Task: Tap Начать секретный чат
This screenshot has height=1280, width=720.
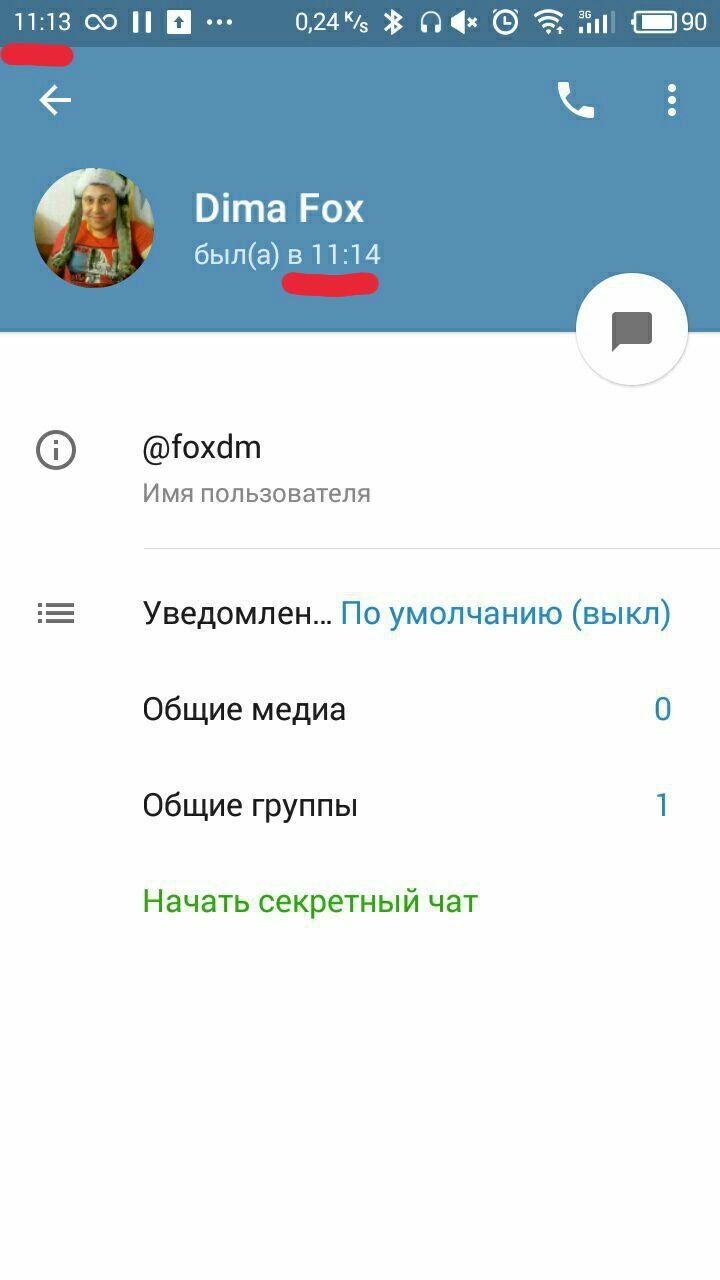Action: coord(310,901)
